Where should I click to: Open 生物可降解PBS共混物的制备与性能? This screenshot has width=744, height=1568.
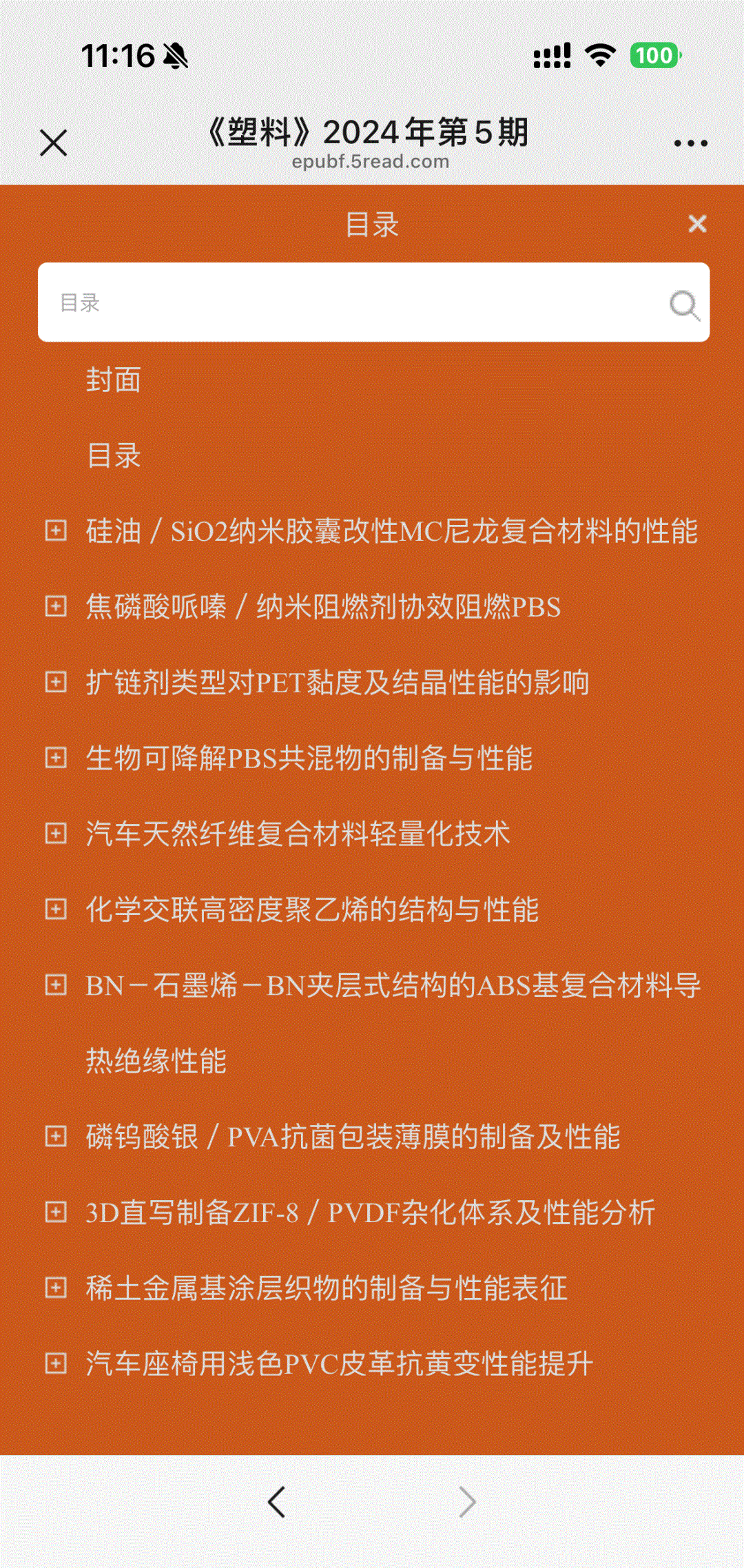point(309,759)
